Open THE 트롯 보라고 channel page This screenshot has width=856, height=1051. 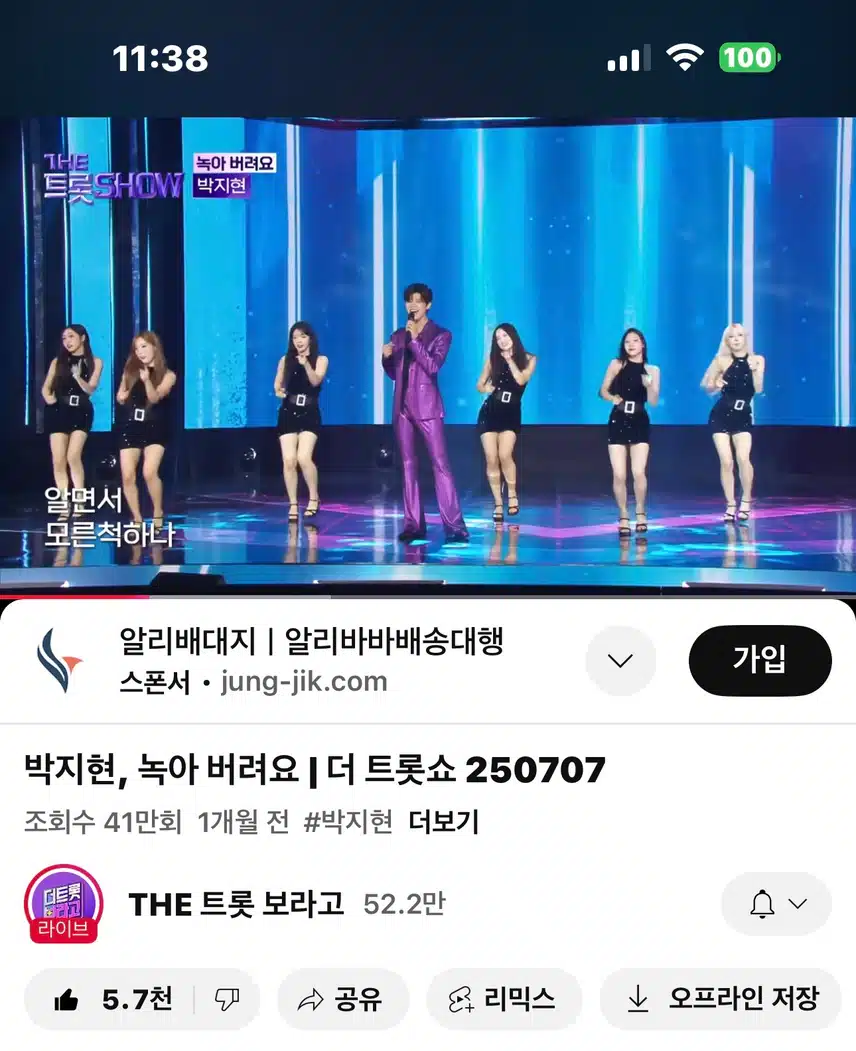pos(236,904)
